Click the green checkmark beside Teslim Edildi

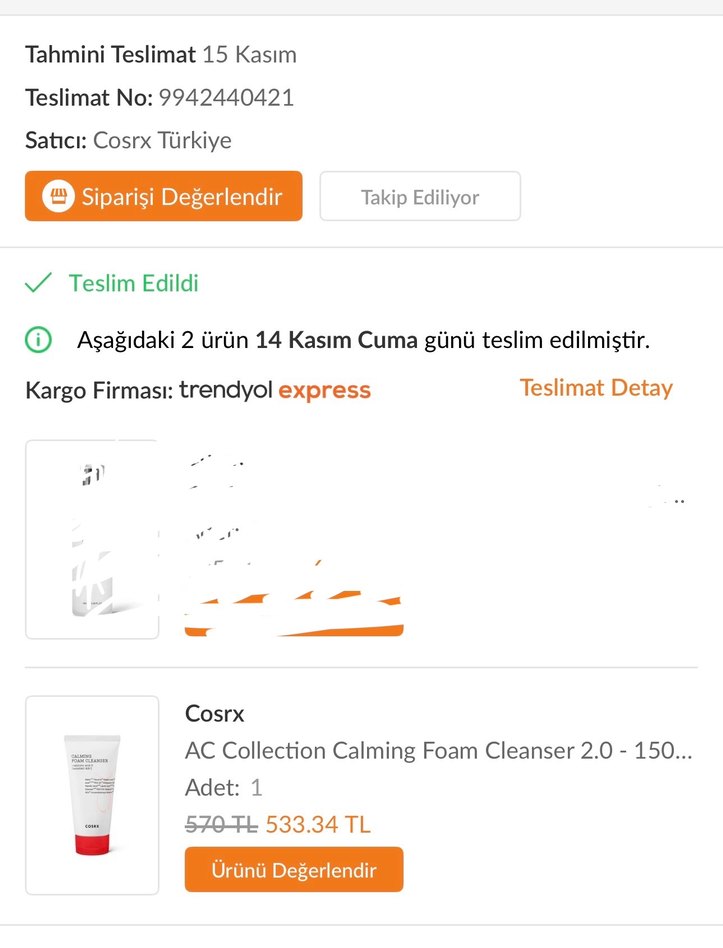click(37, 283)
